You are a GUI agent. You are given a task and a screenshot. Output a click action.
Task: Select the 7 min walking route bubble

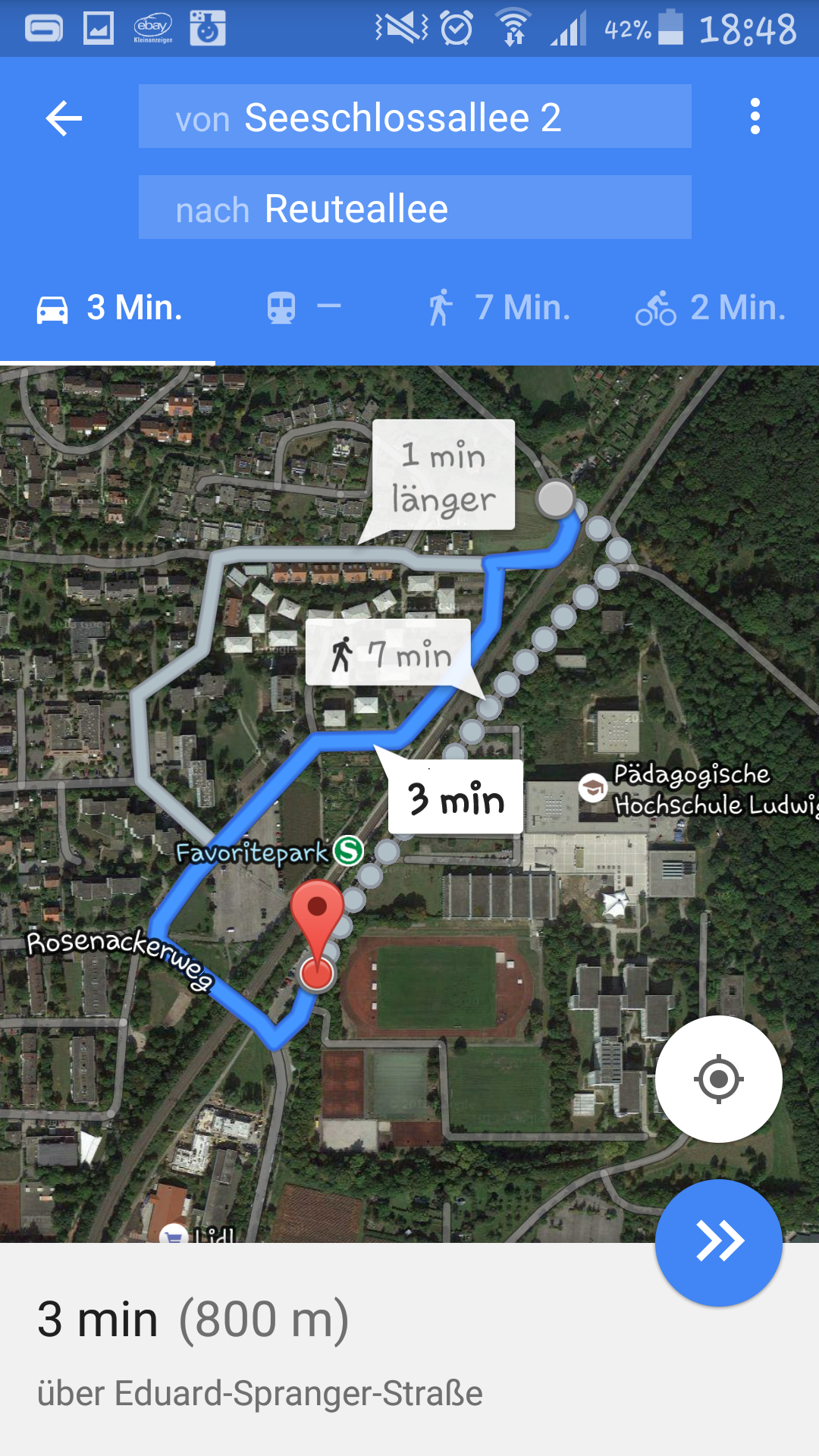click(389, 654)
